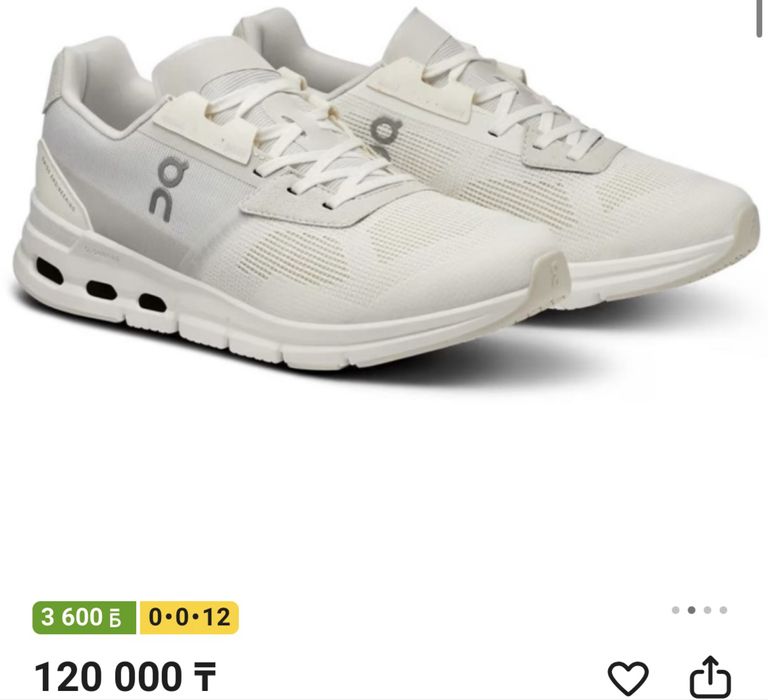The image size is (768, 700).
Task: Open the sneaker product photo
Action: coord(384,200)
